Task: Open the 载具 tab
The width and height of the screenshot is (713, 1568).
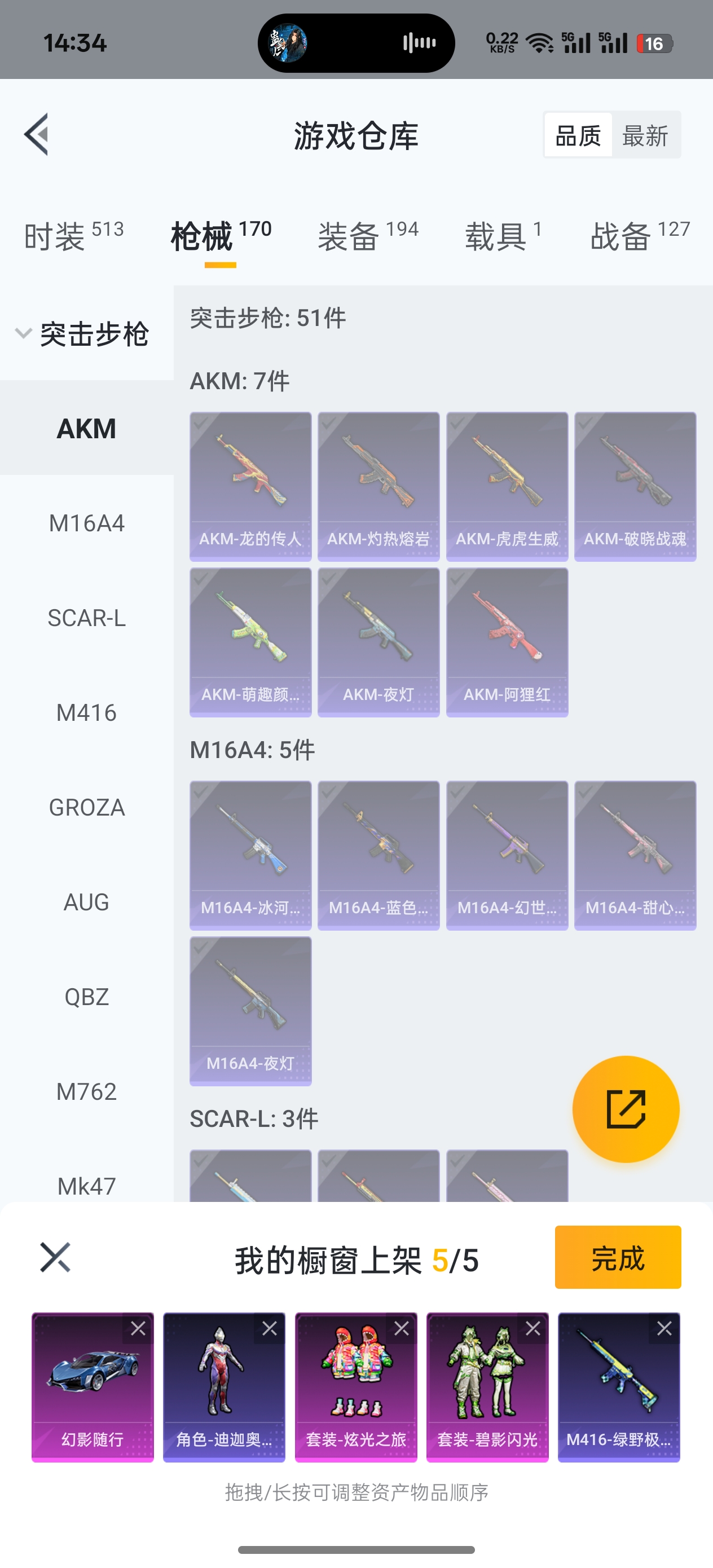Action: pos(503,236)
